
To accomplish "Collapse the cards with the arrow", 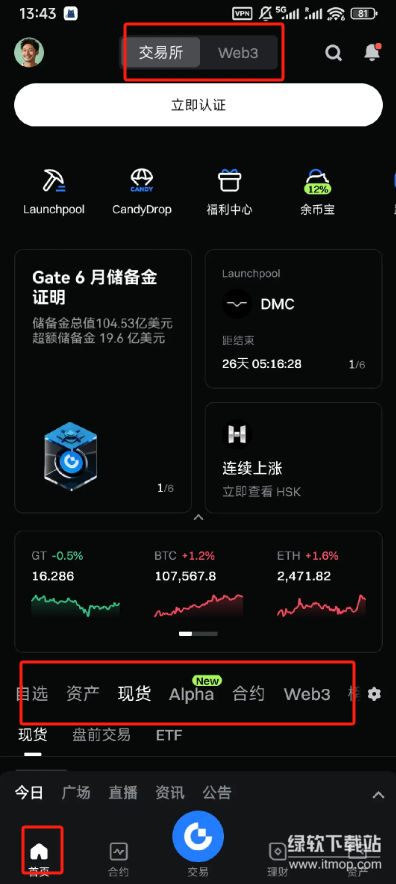I will 198,518.
